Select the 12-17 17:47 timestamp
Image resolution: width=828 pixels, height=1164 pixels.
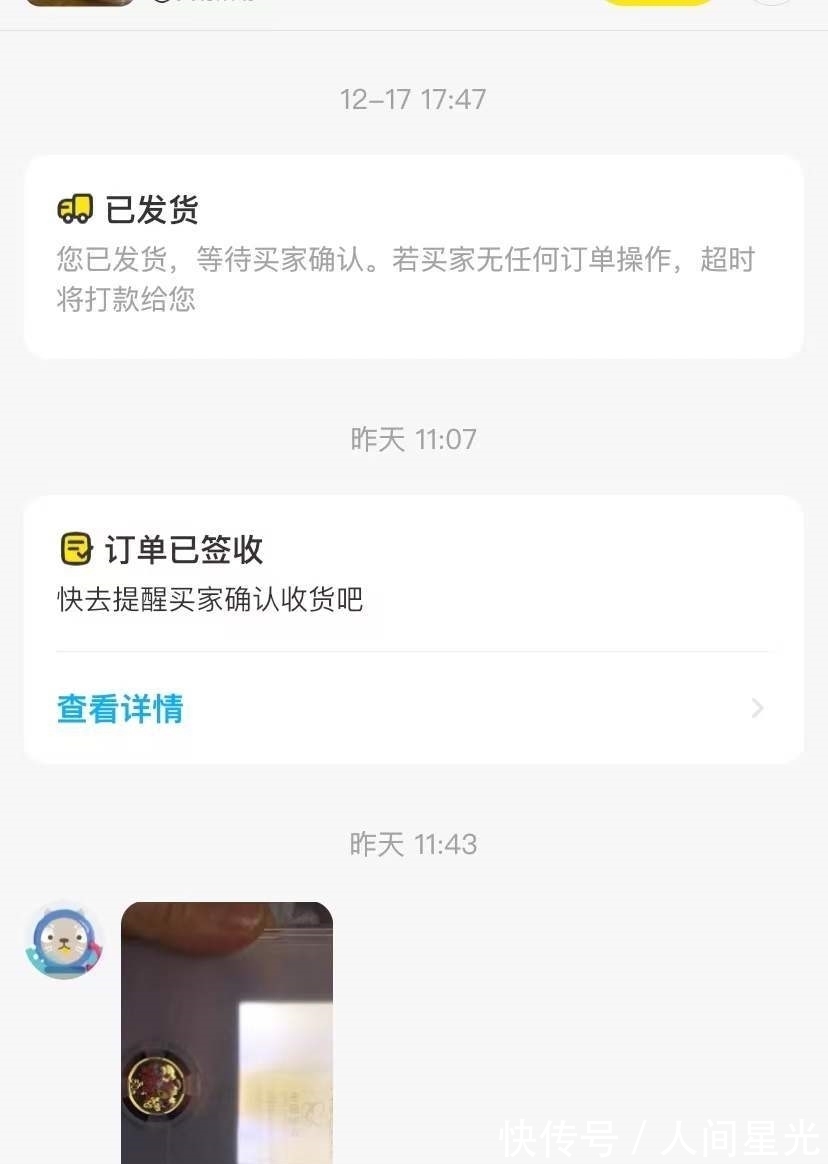click(x=413, y=99)
